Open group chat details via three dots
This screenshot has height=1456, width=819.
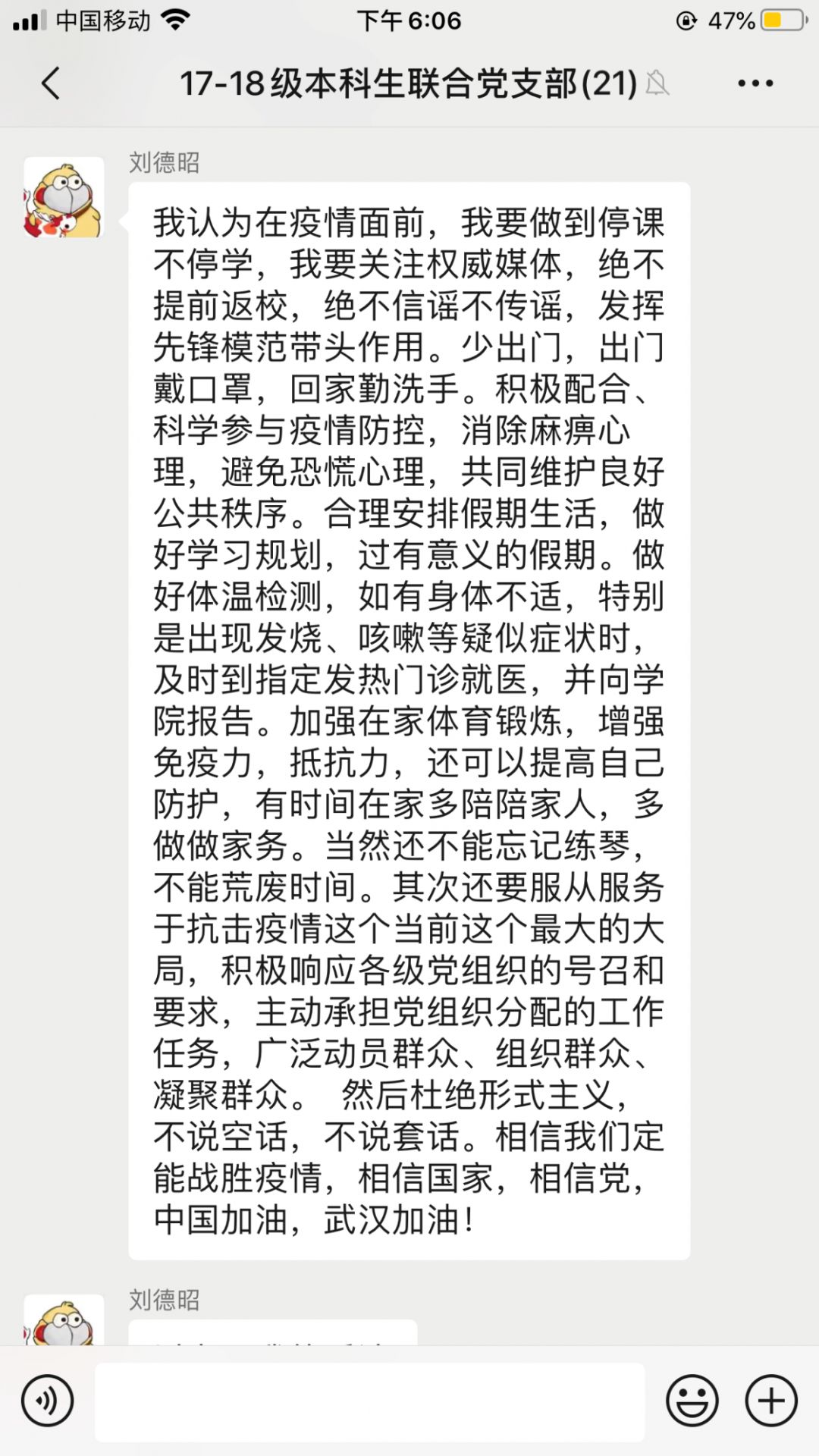click(755, 83)
